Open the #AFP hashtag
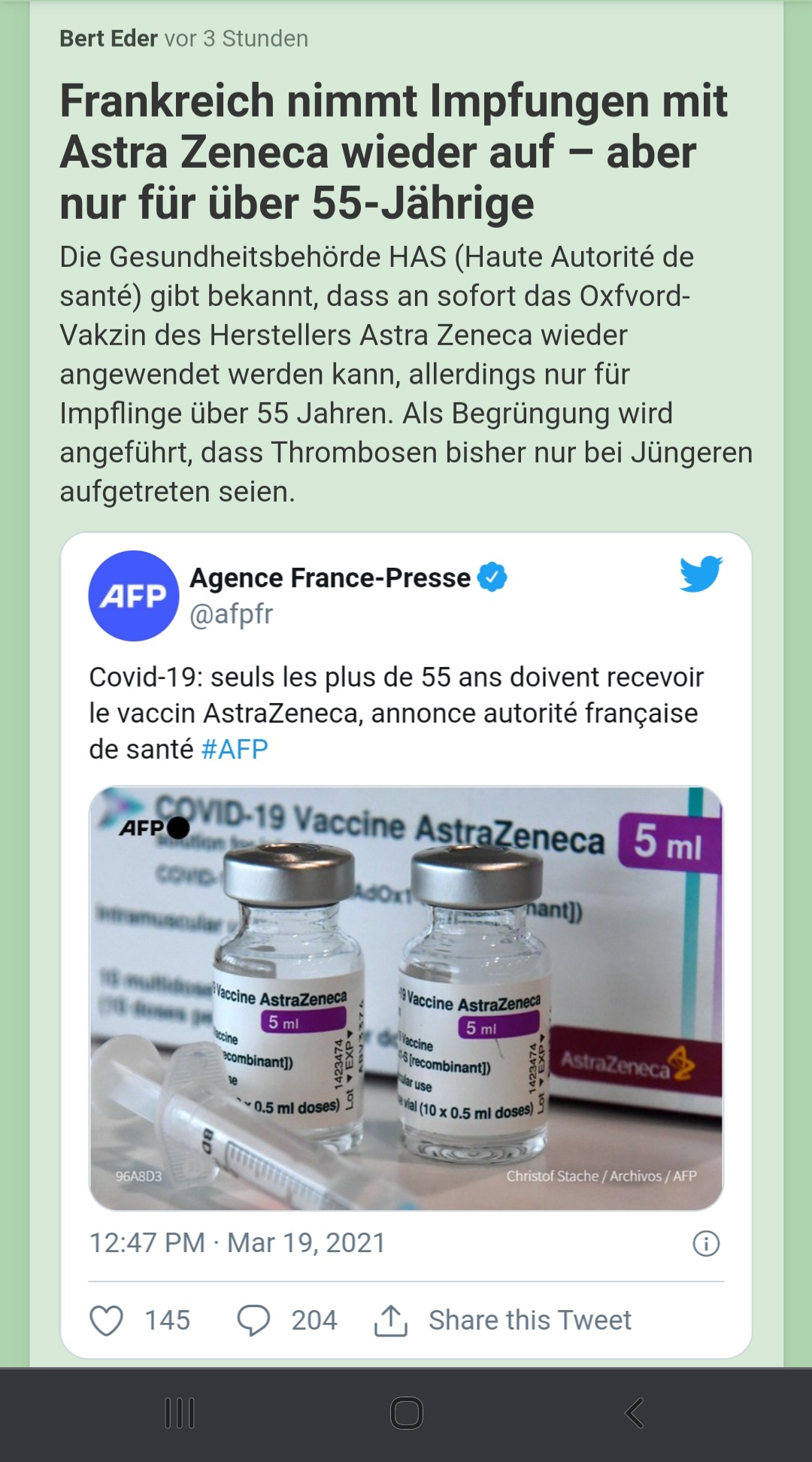The width and height of the screenshot is (812, 1462). coord(235,749)
